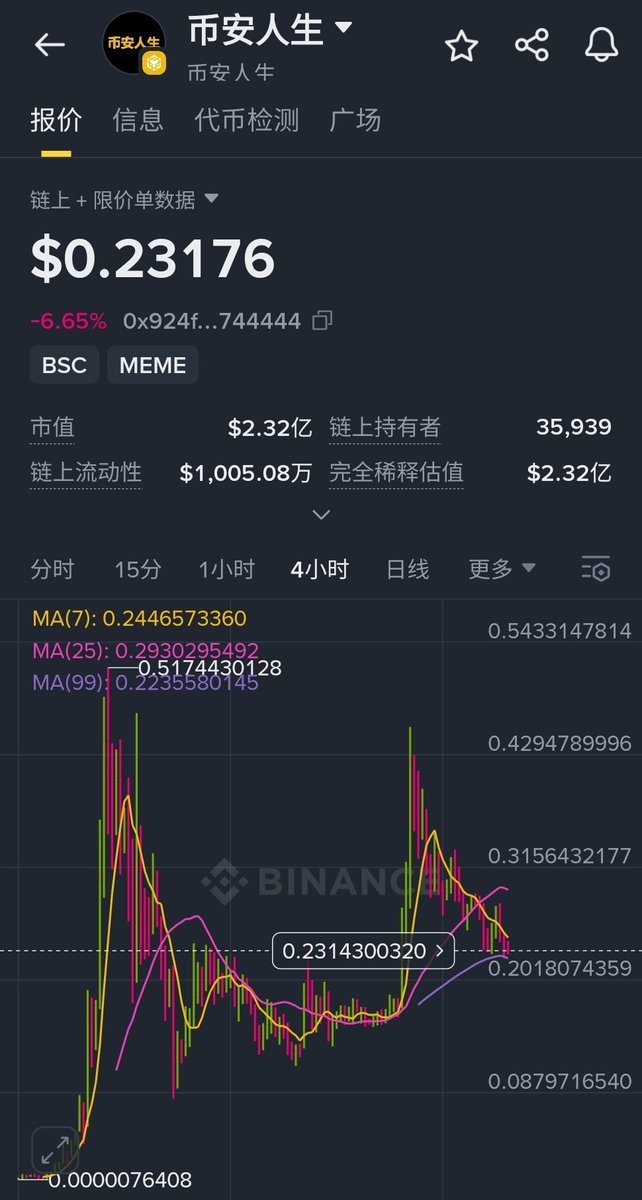Select the 15分 chart interval
The image size is (642, 1200).
137,570
